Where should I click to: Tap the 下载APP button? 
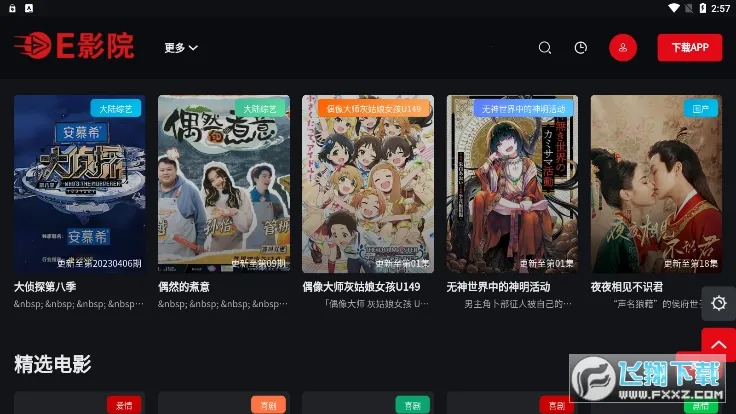(689, 47)
